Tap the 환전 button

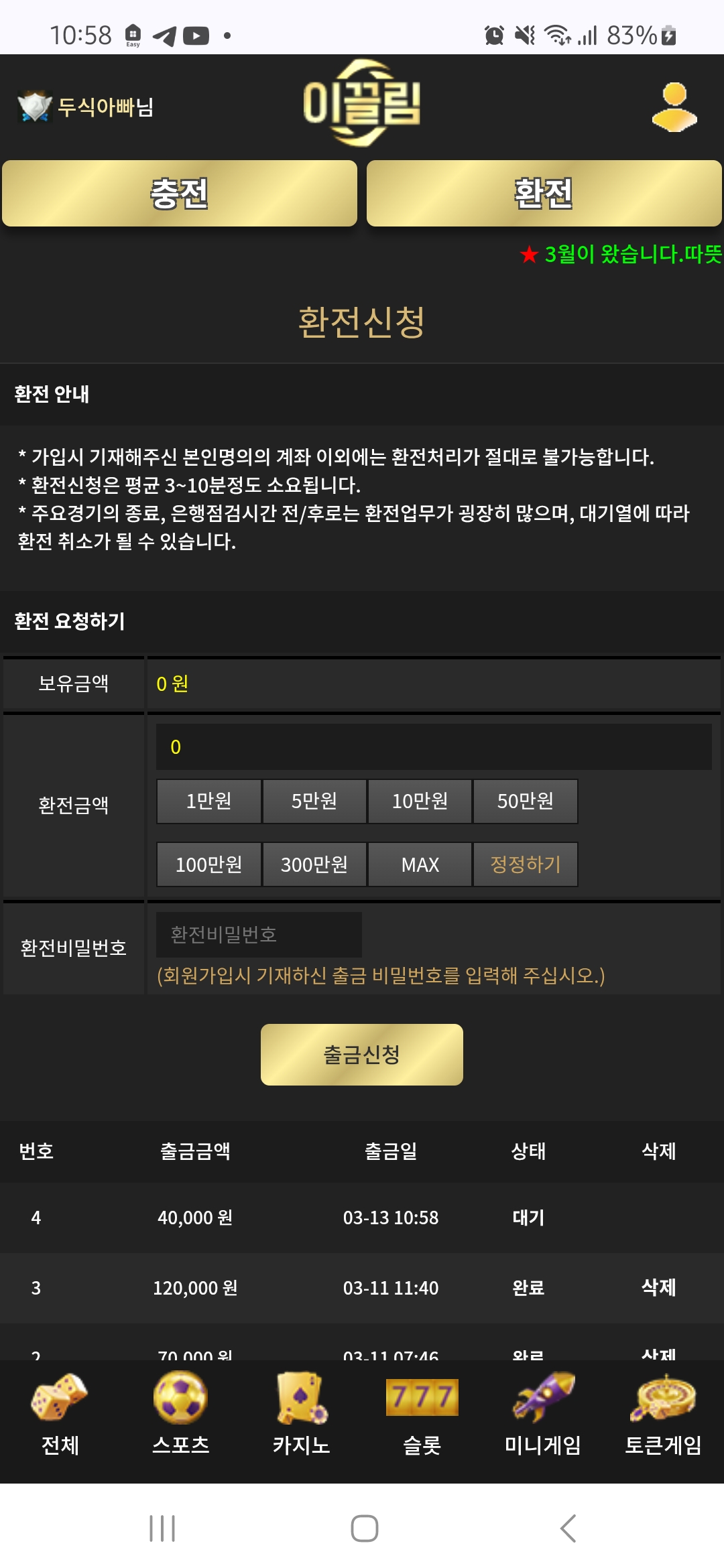[x=544, y=194]
